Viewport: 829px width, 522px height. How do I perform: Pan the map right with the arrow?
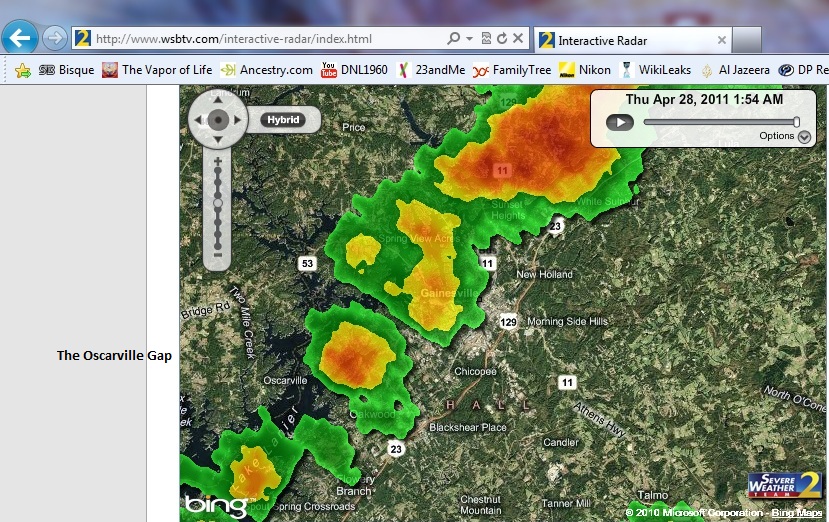(x=237, y=120)
